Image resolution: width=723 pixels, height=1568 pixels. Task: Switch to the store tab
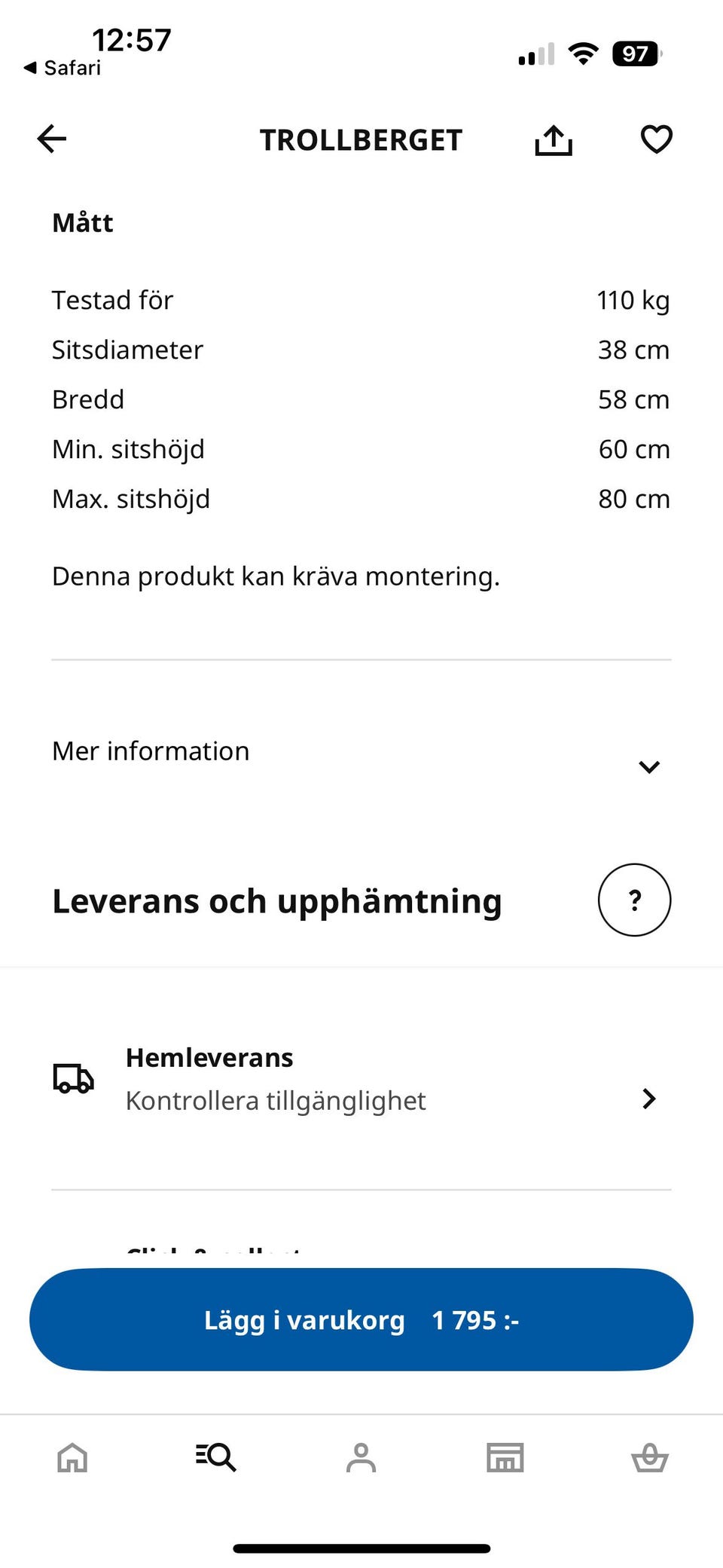pos(505,1457)
